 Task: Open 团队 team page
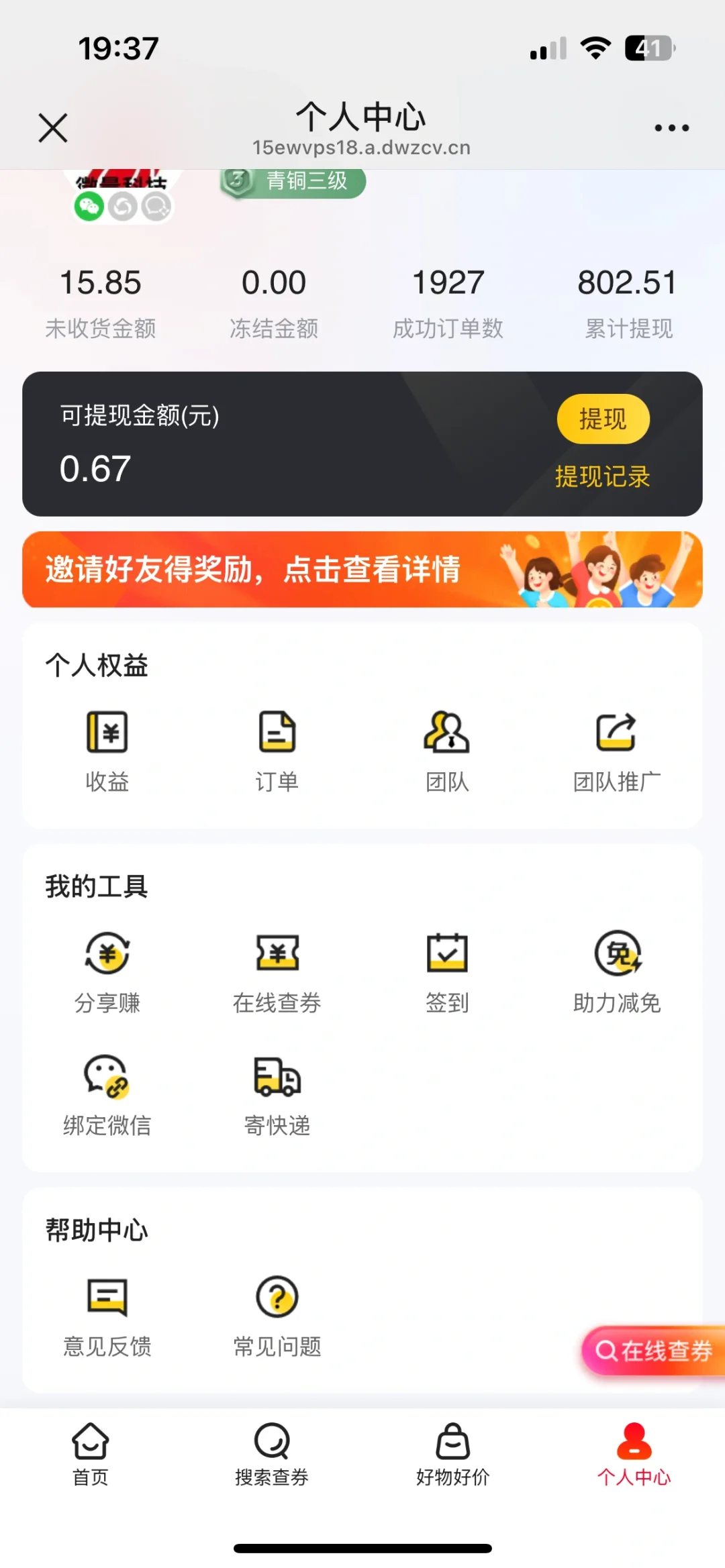point(447,750)
